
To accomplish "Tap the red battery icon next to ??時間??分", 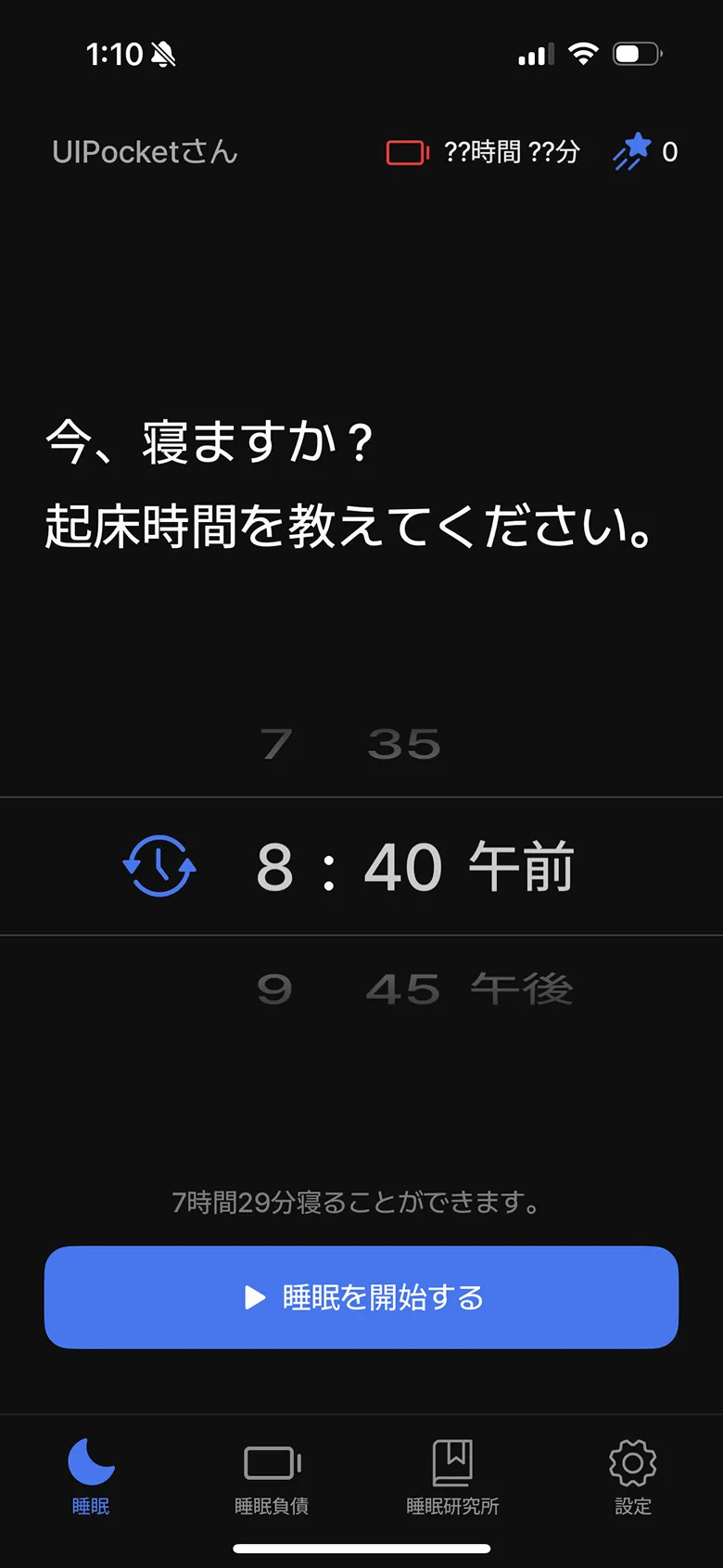I will (408, 150).
